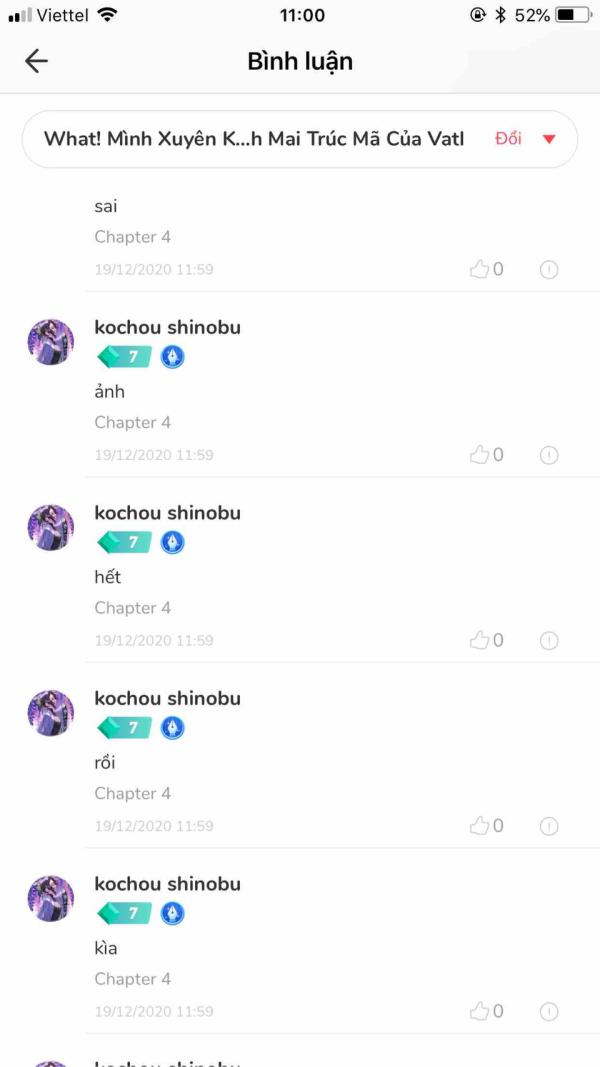
Task: Open kochou shinobu's avatar on "kìa" comment
Action: point(51,899)
